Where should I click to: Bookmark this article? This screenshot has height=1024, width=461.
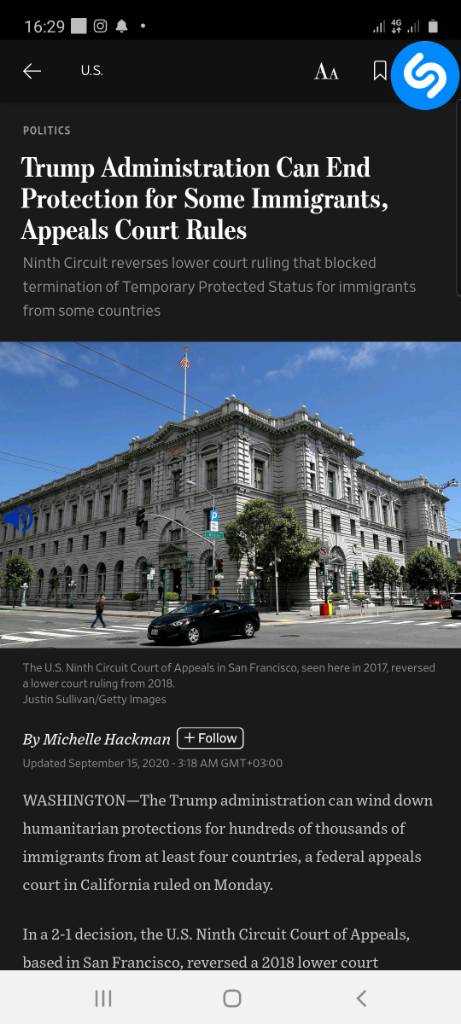point(379,71)
